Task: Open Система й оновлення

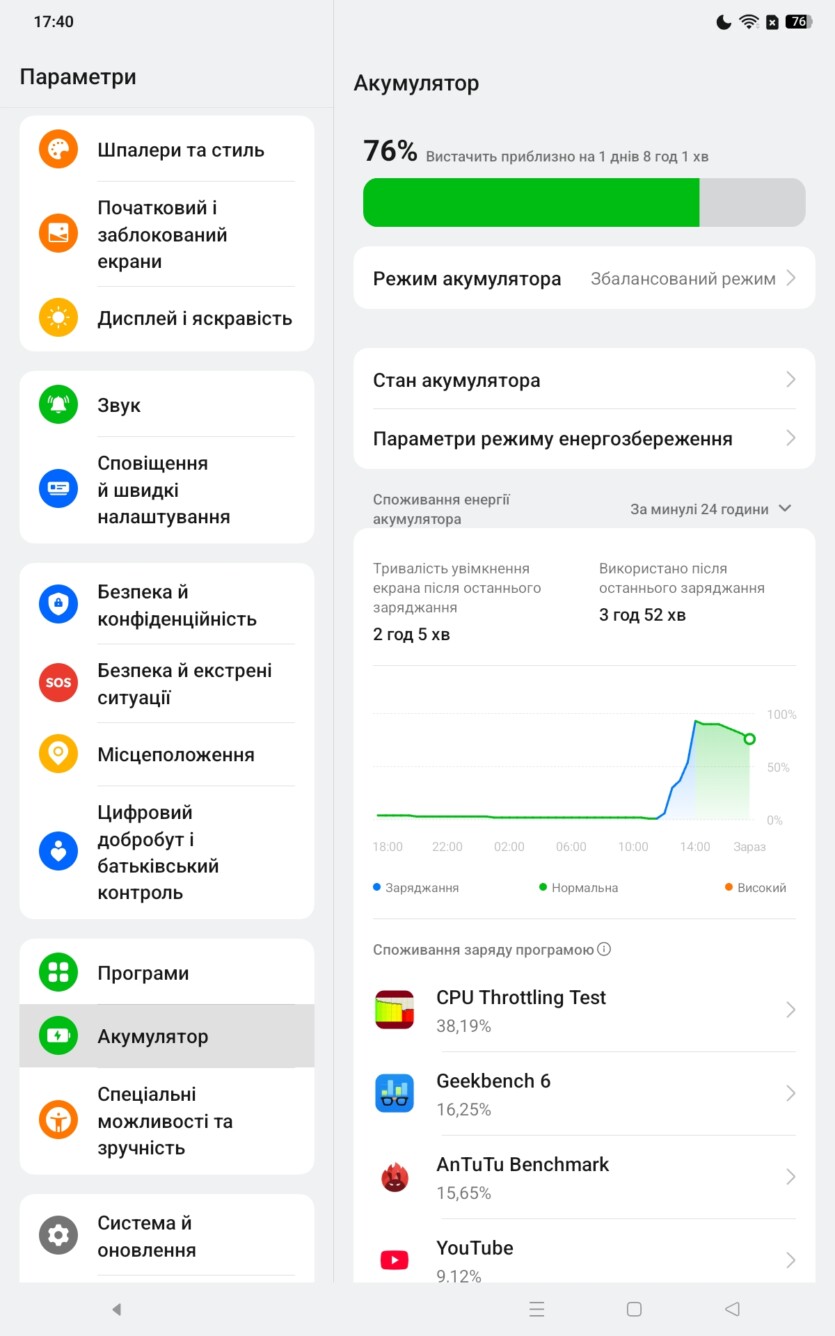Action: point(166,1236)
